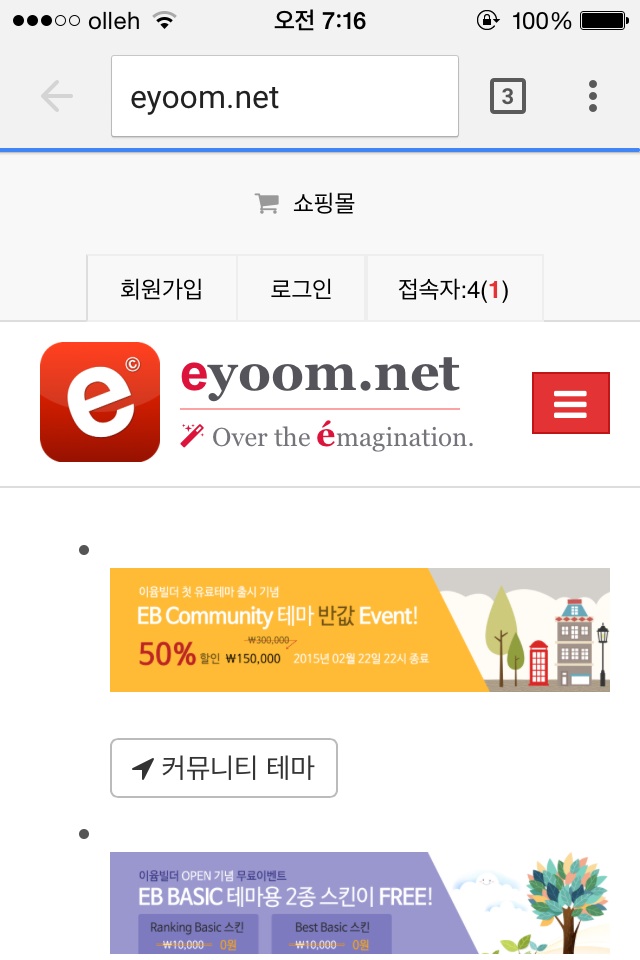This screenshot has width=640, height=960.
Task: Tap the 로그인 login tab
Action: 301,290
